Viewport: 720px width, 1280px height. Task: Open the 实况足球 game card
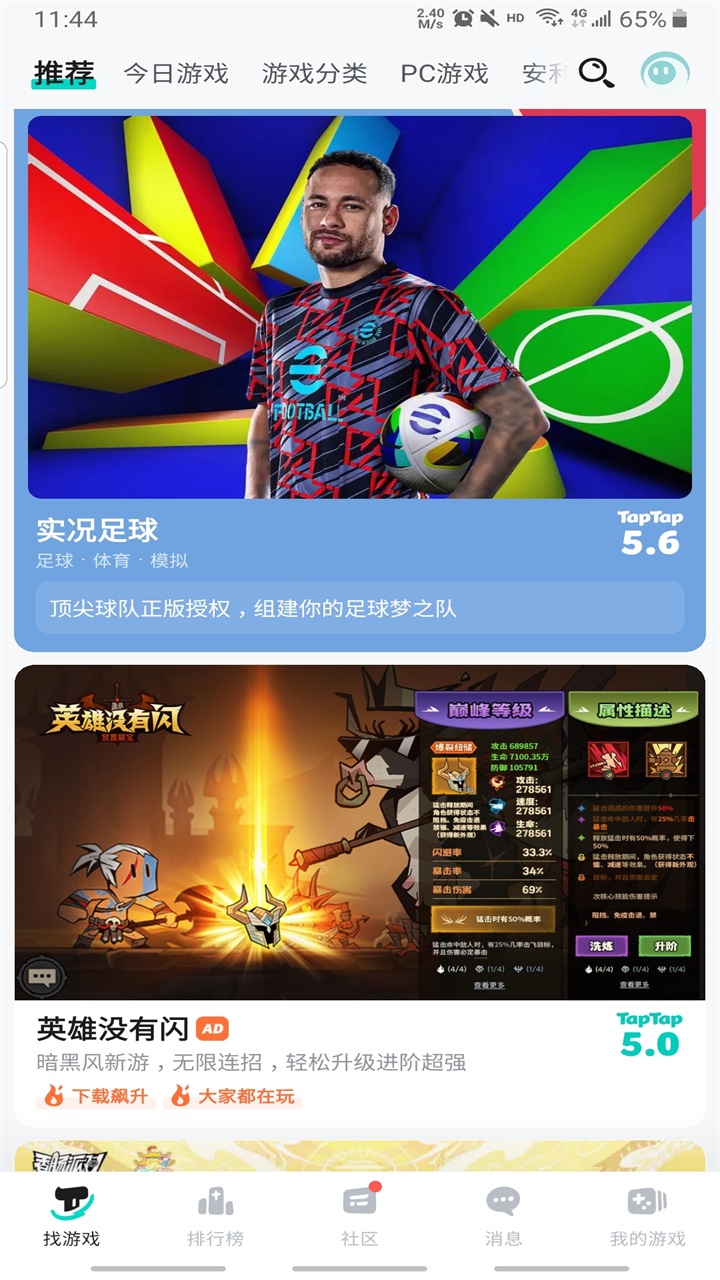click(x=360, y=380)
